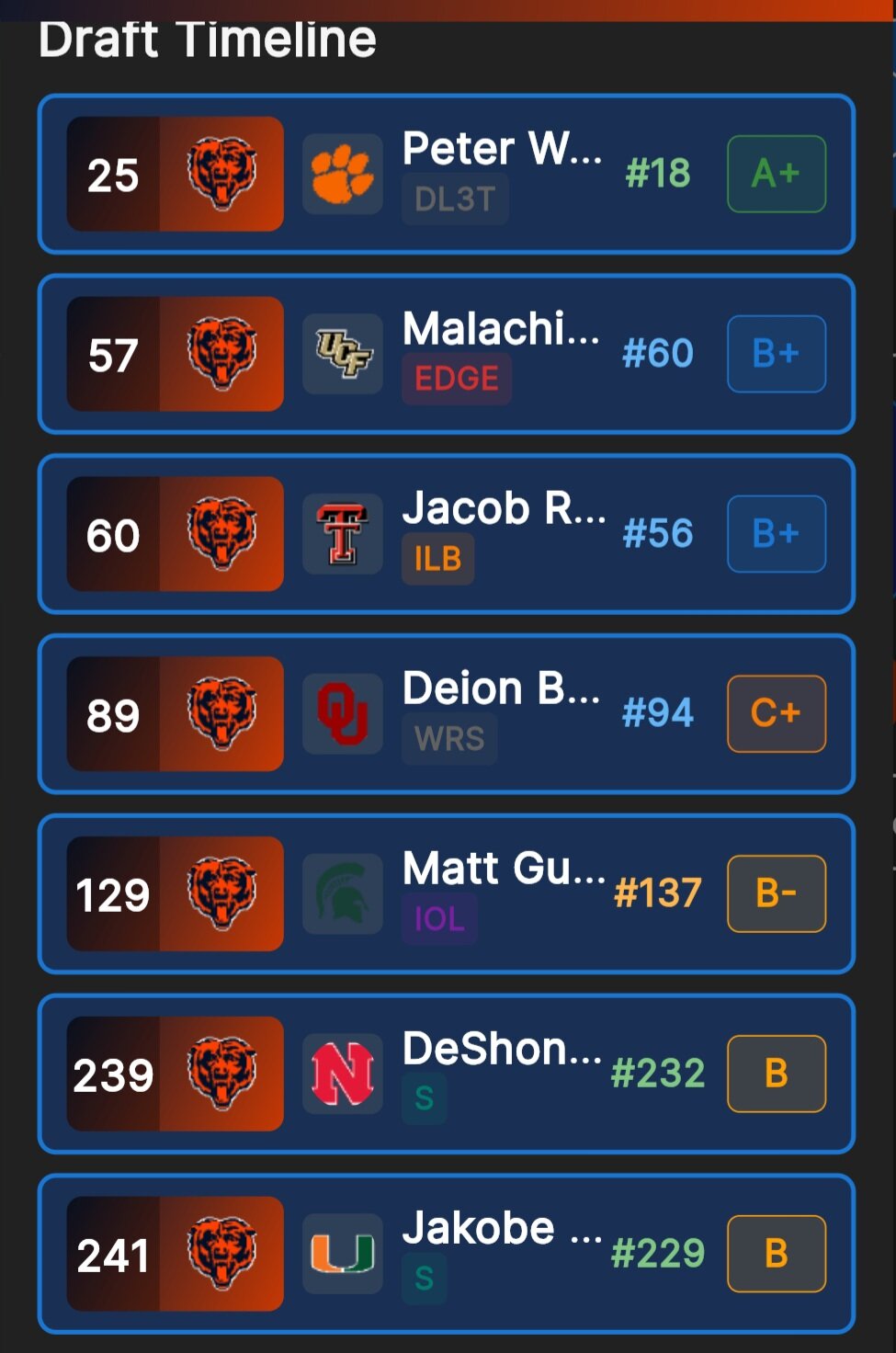The width and height of the screenshot is (896, 1353).
Task: Select the Malachi... EDGE pick 57 card
Action: pyautogui.click(x=447, y=354)
